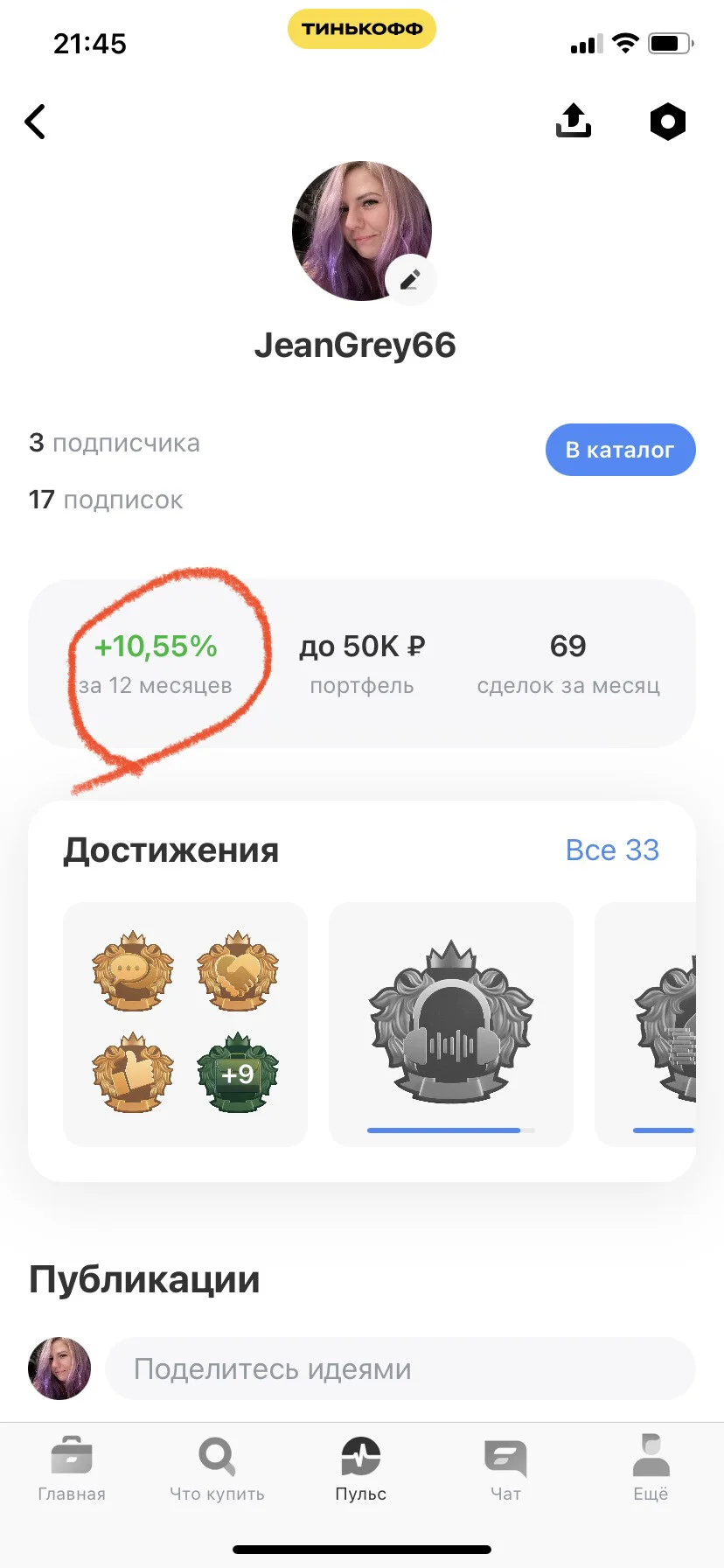Share the JeanGrey66 profile
The width and height of the screenshot is (724, 1568).
[x=574, y=121]
